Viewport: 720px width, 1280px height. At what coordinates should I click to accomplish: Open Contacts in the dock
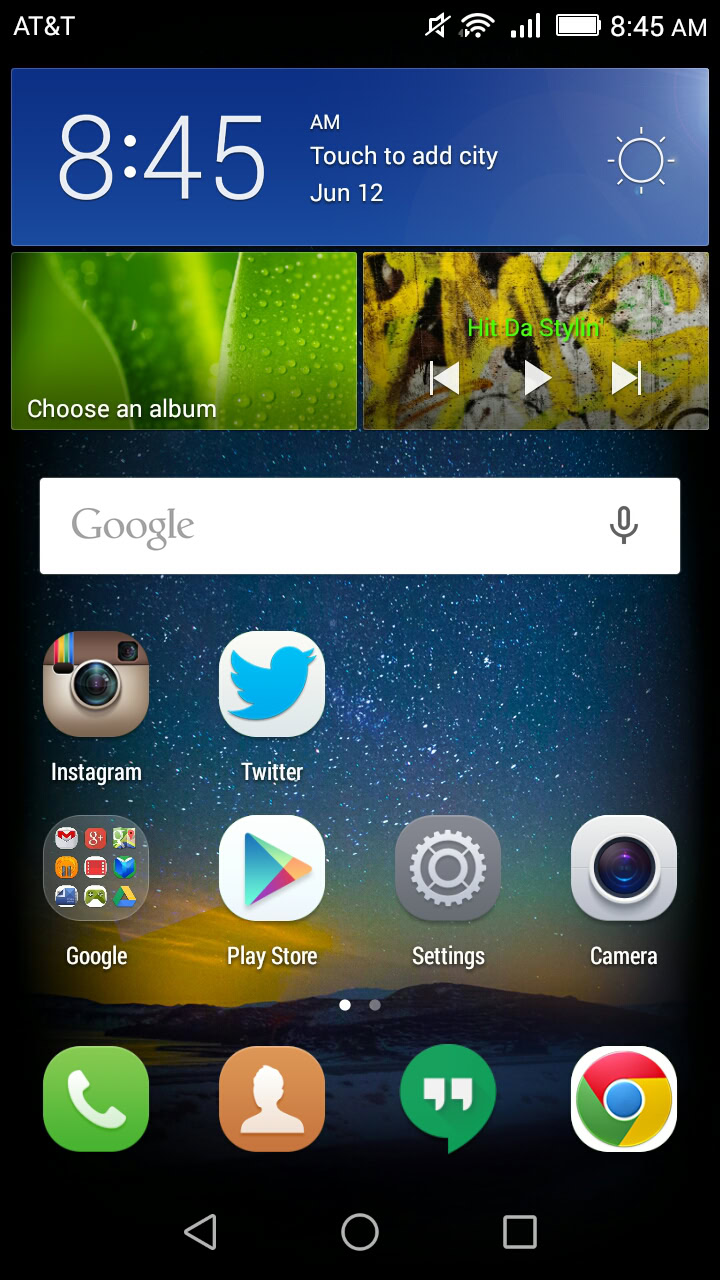272,1099
